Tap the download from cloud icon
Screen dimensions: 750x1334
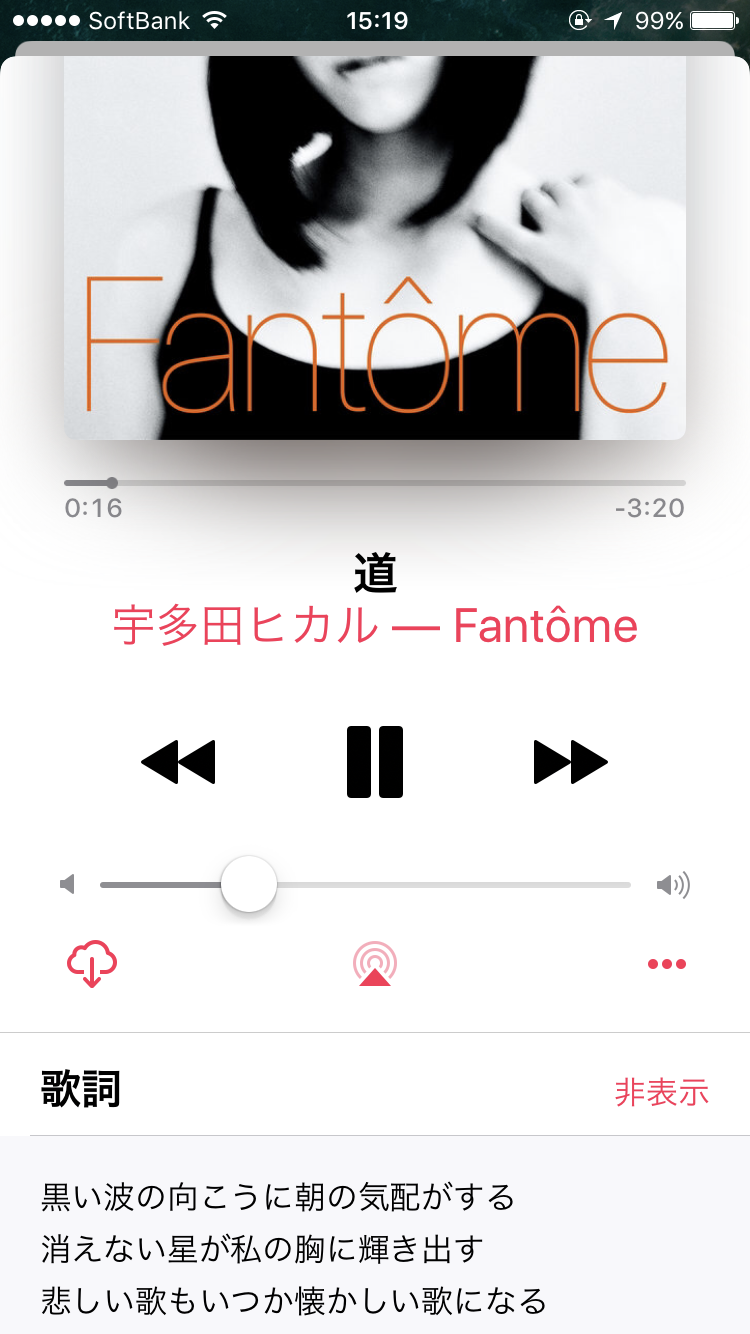[x=91, y=963]
